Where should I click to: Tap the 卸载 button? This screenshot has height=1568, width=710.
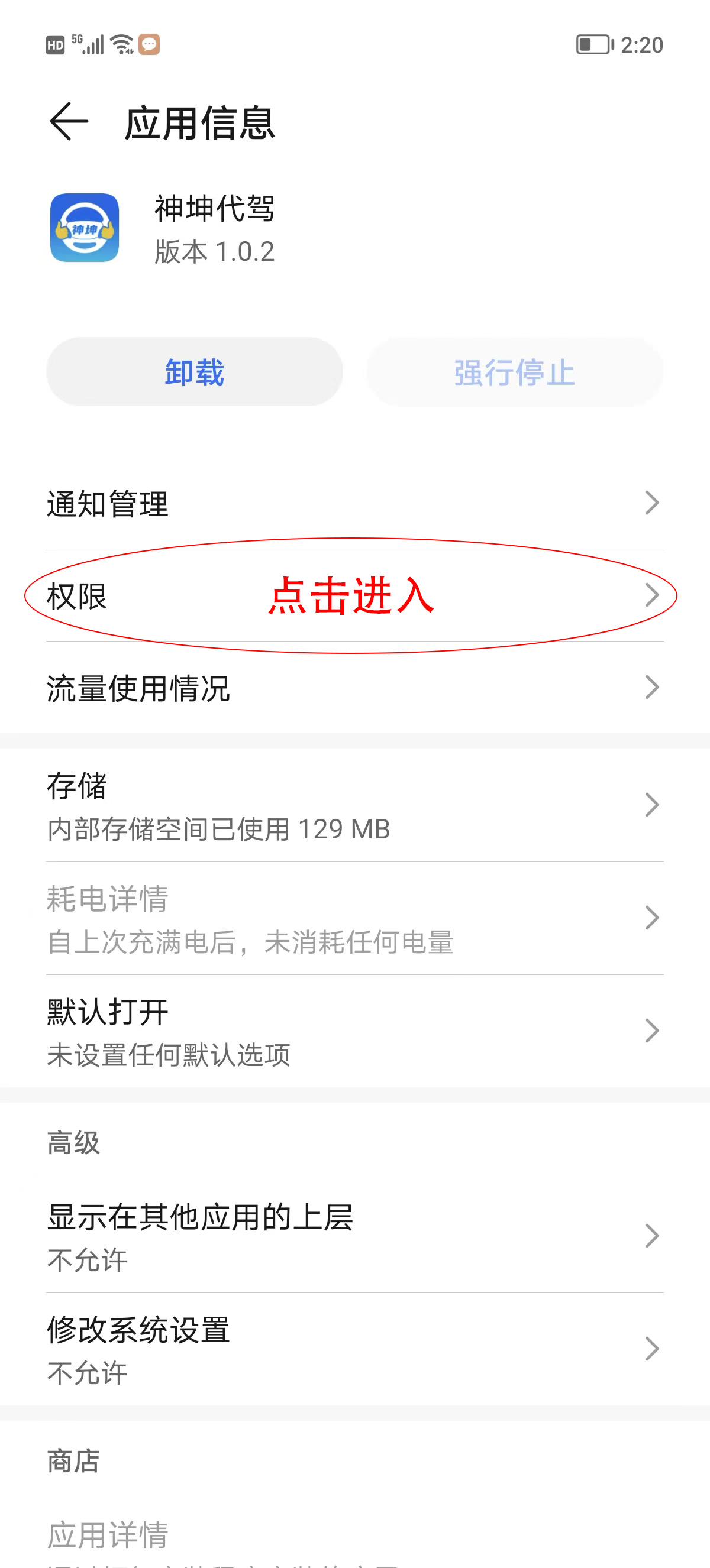coord(194,372)
